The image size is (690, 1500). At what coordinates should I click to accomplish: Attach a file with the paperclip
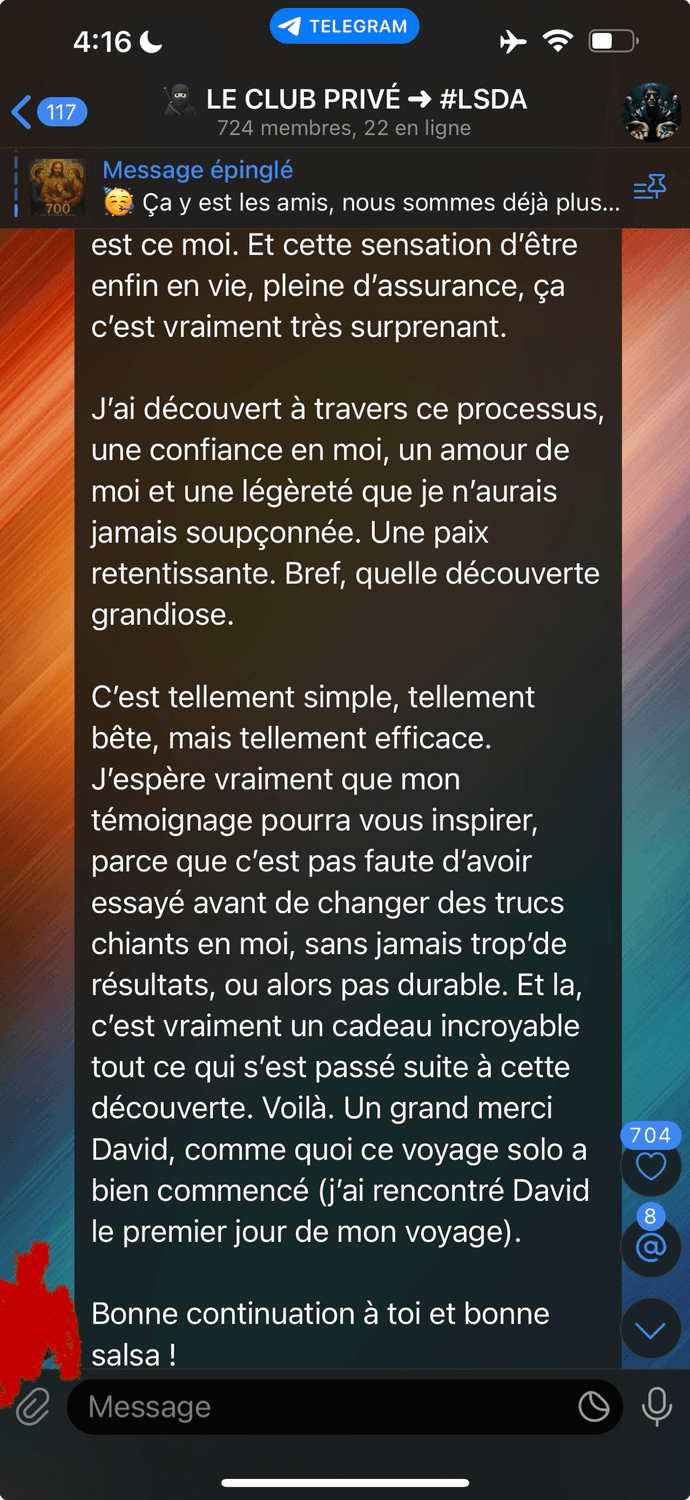click(x=32, y=1407)
